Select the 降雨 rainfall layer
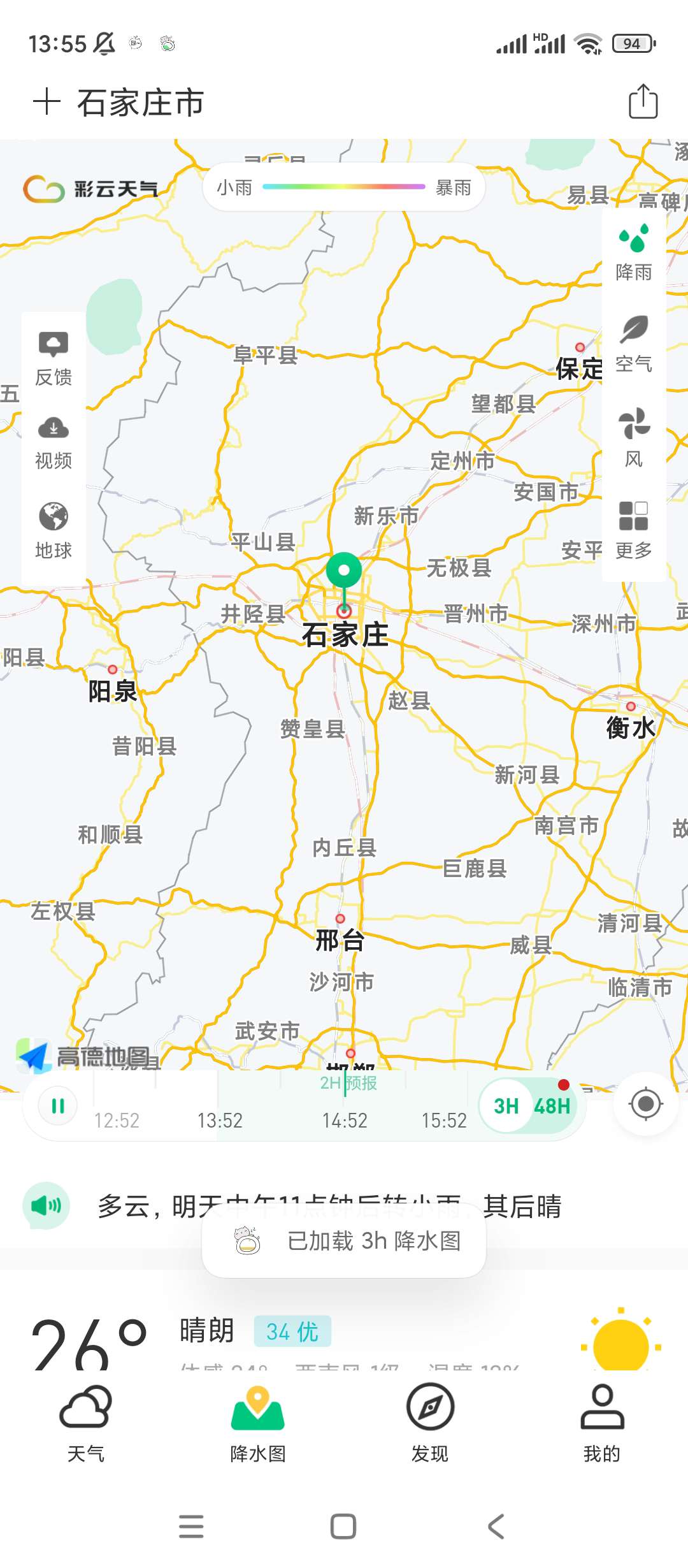688x1568 pixels. click(634, 252)
